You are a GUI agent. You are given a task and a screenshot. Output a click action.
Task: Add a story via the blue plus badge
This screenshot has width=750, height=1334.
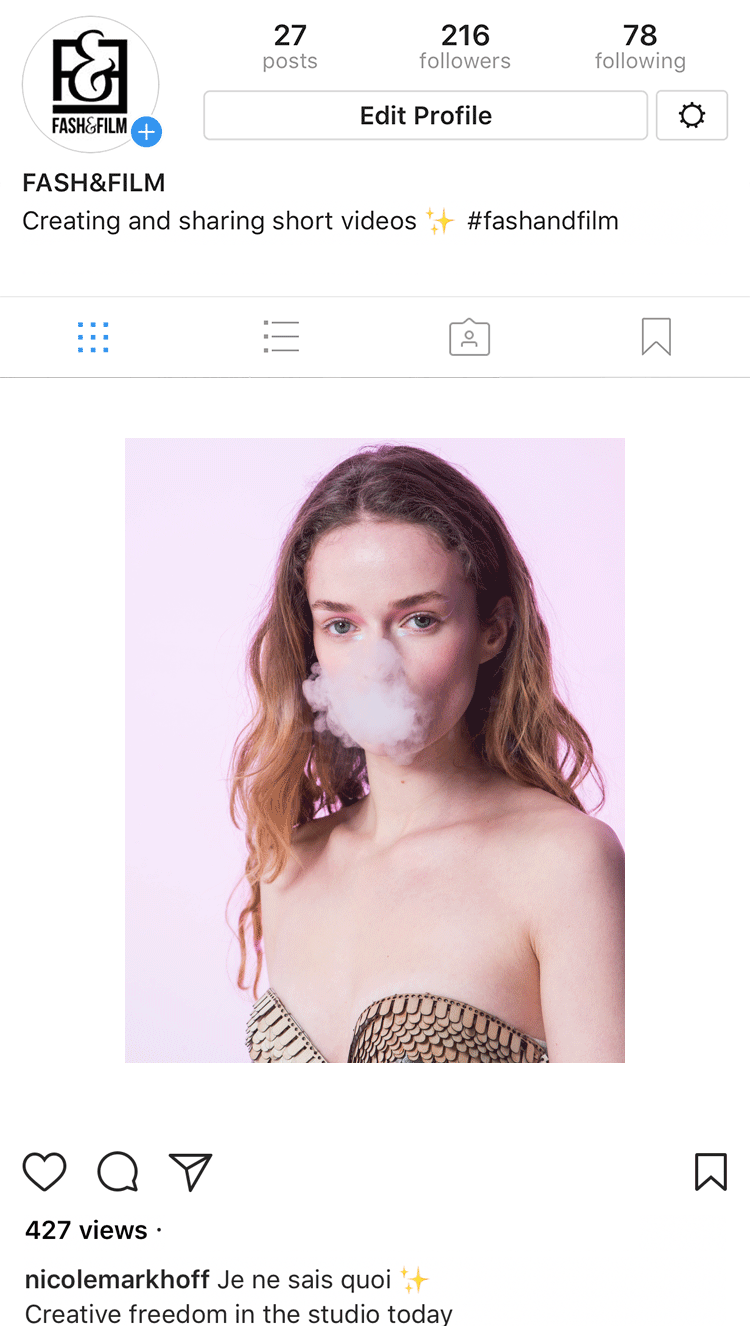click(x=147, y=131)
